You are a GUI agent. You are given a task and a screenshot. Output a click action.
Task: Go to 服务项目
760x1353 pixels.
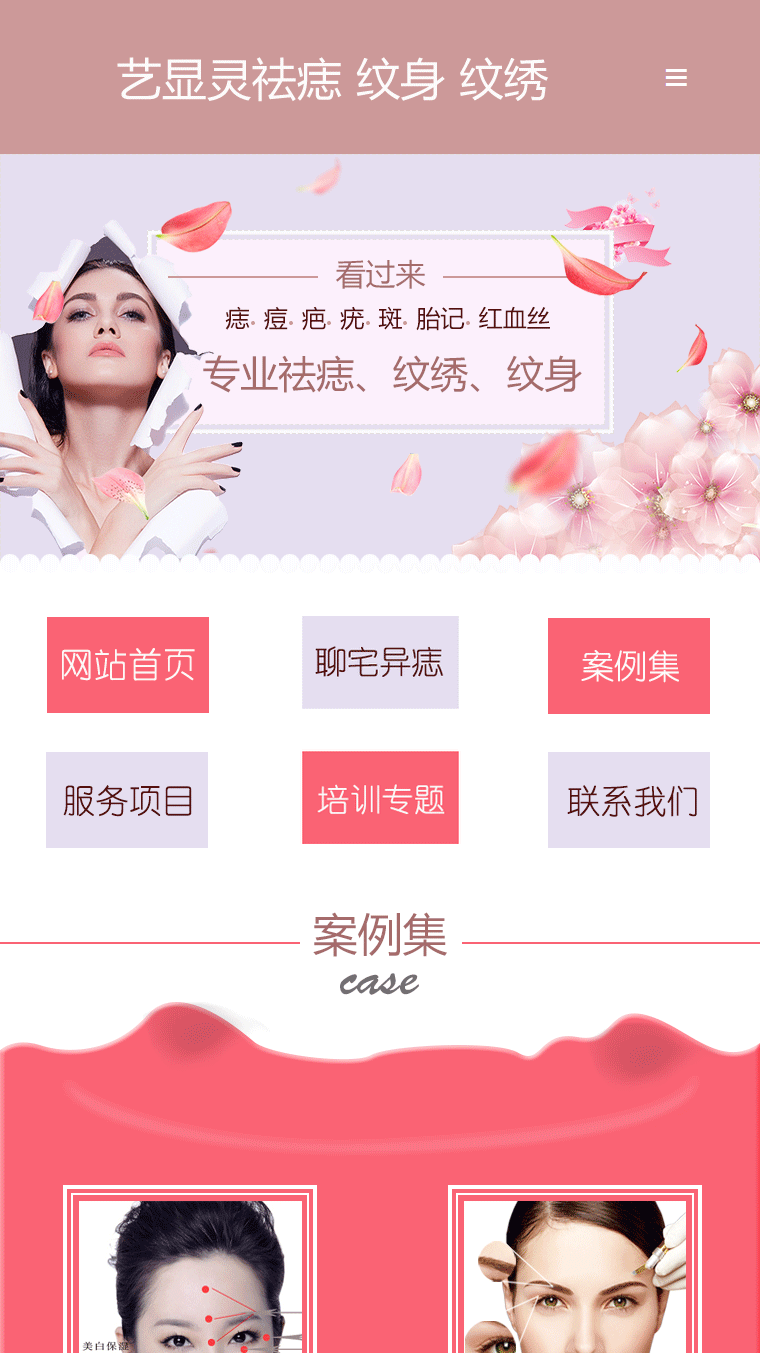click(x=127, y=800)
